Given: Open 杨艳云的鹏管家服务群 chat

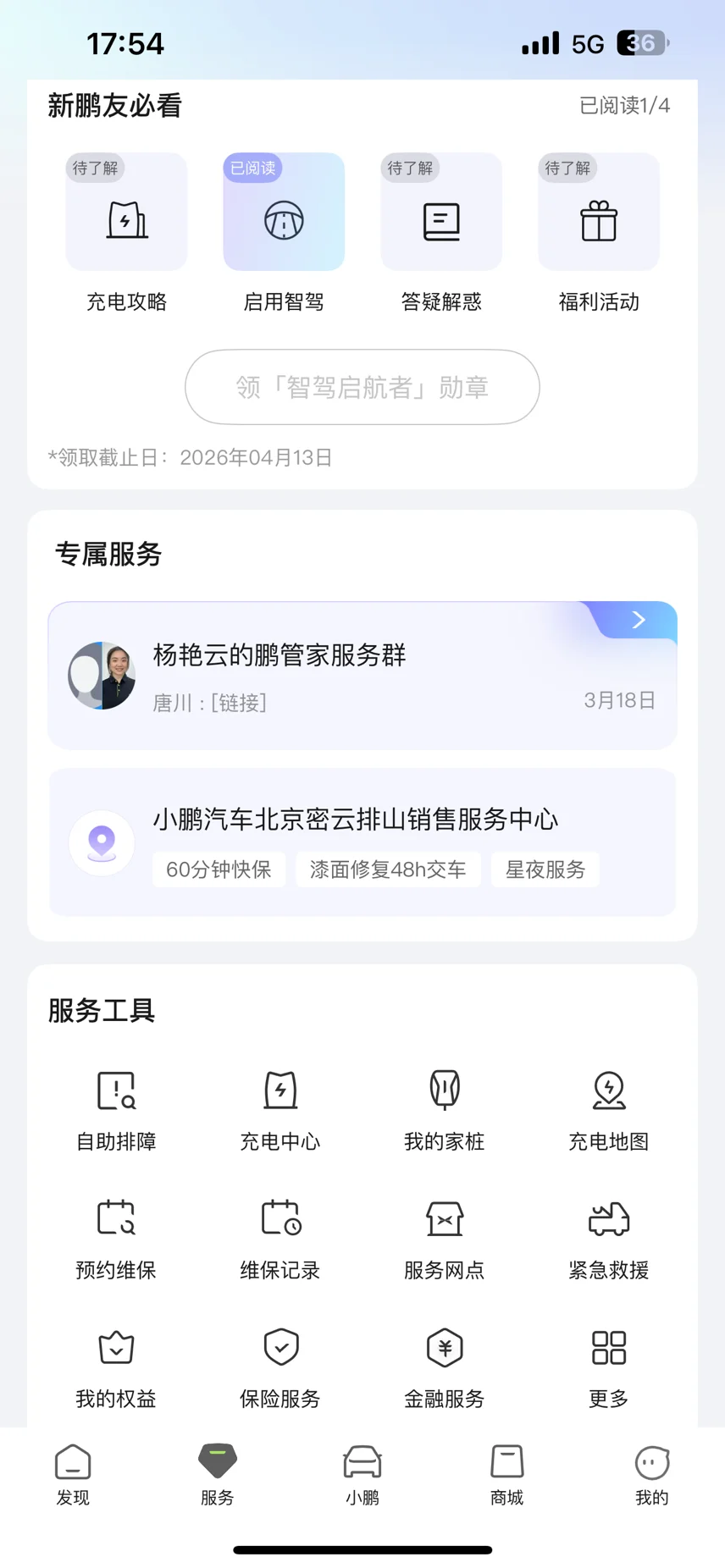Looking at the screenshot, I should point(362,676).
